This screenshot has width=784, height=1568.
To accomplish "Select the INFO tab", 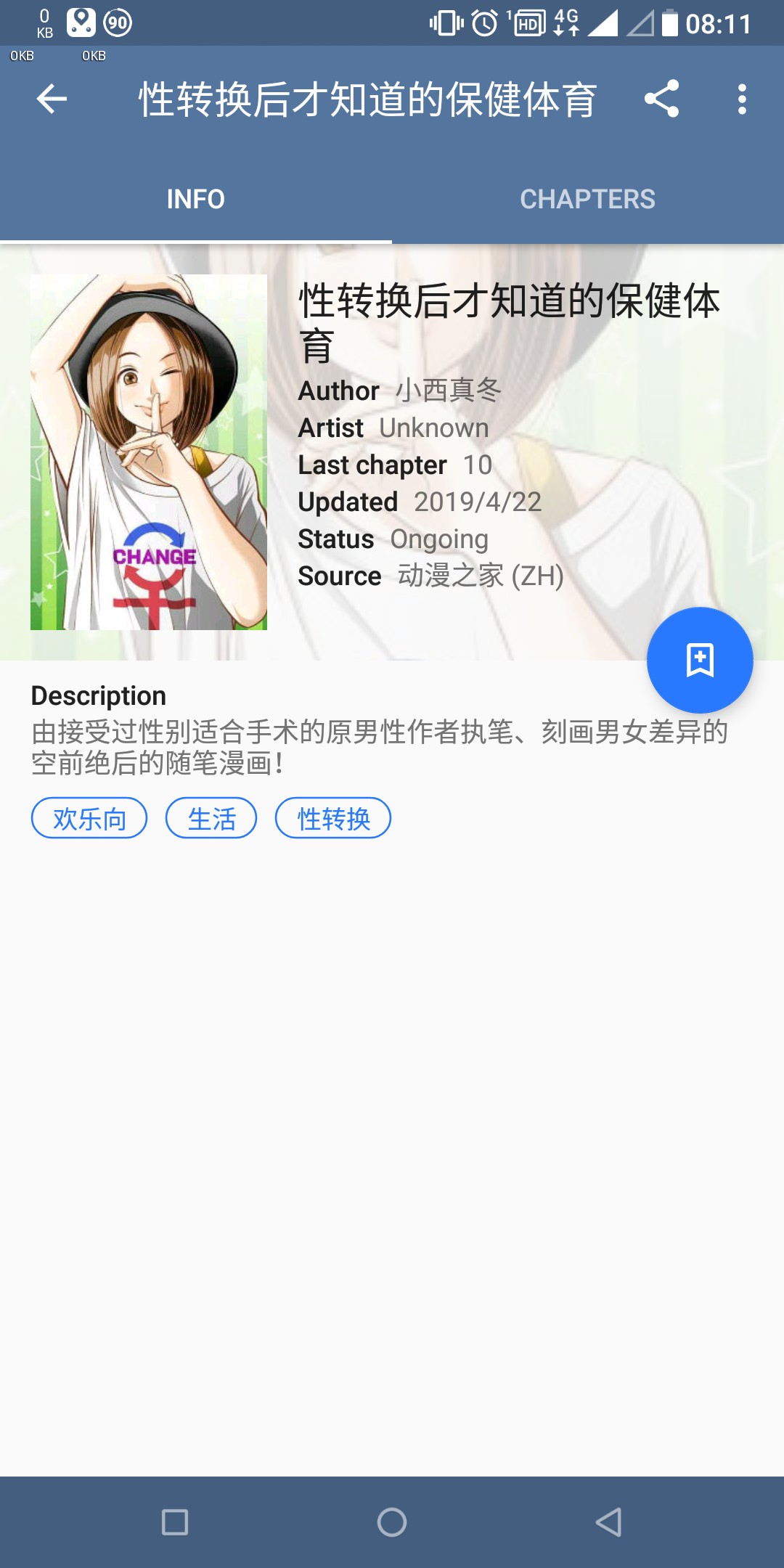I will 196,199.
